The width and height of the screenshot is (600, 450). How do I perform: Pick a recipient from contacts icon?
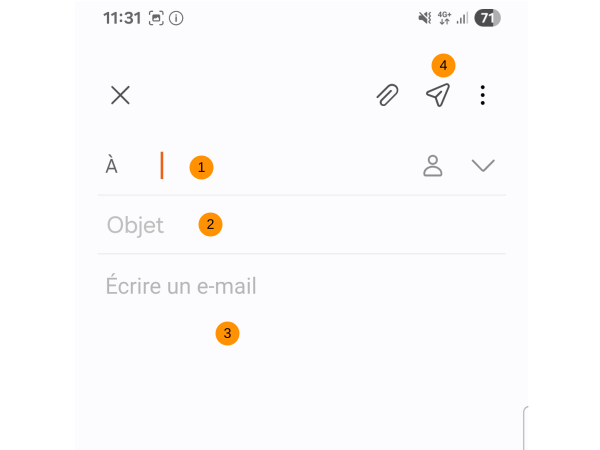click(x=433, y=166)
